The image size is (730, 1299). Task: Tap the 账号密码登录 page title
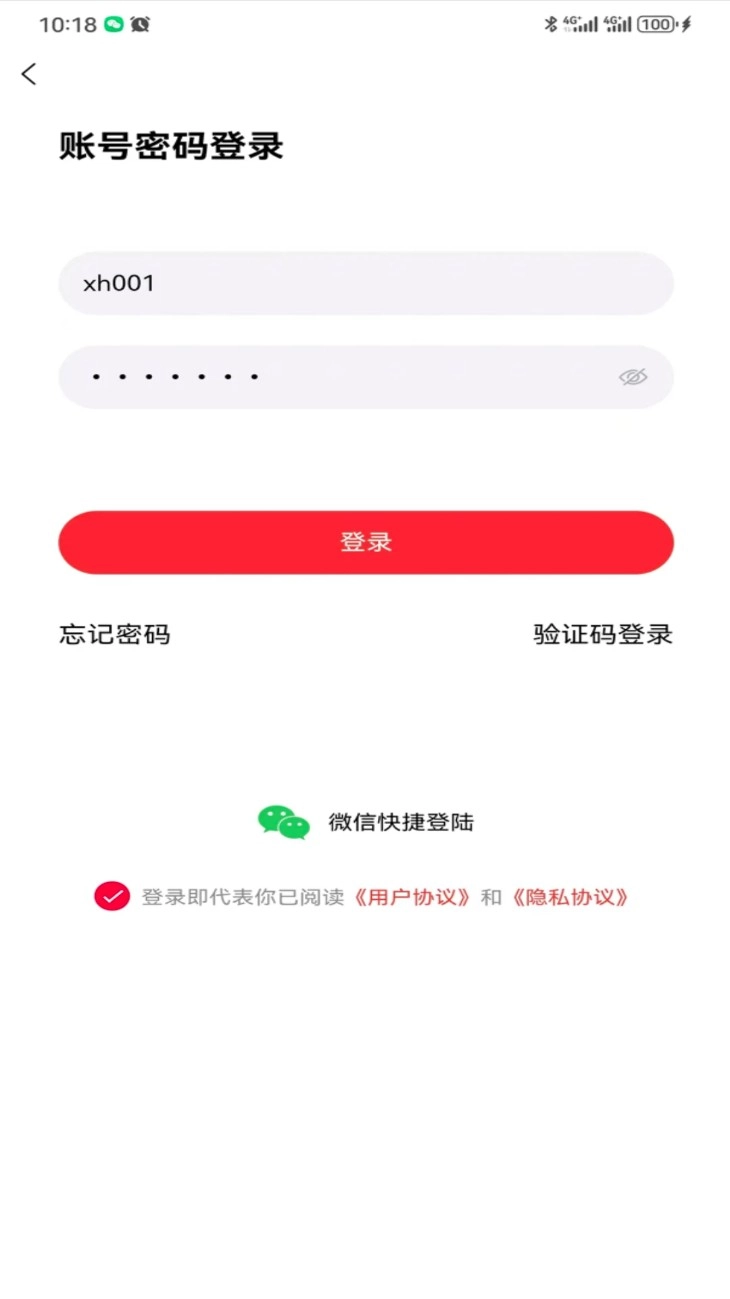click(x=170, y=146)
